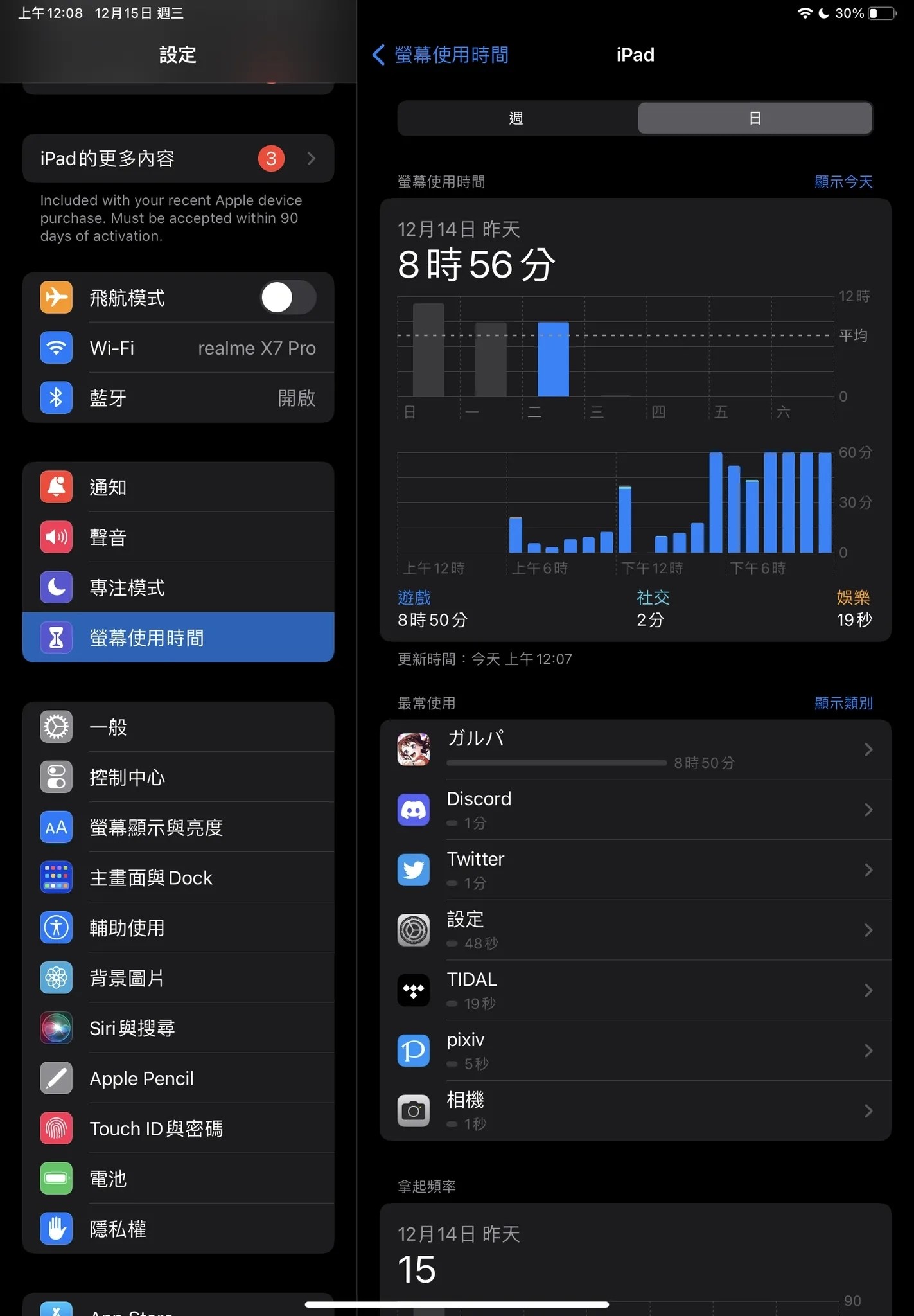Screen dimensions: 914x1316
Task: Toggle 飛航模式 switch
Action: tap(288, 298)
